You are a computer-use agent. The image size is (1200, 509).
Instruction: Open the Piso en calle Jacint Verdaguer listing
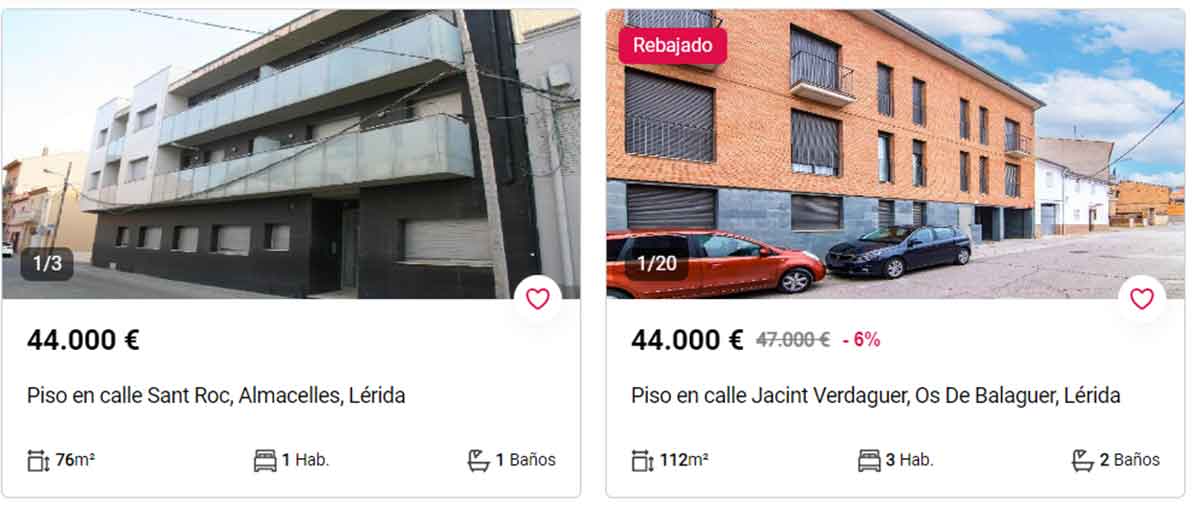click(875, 396)
